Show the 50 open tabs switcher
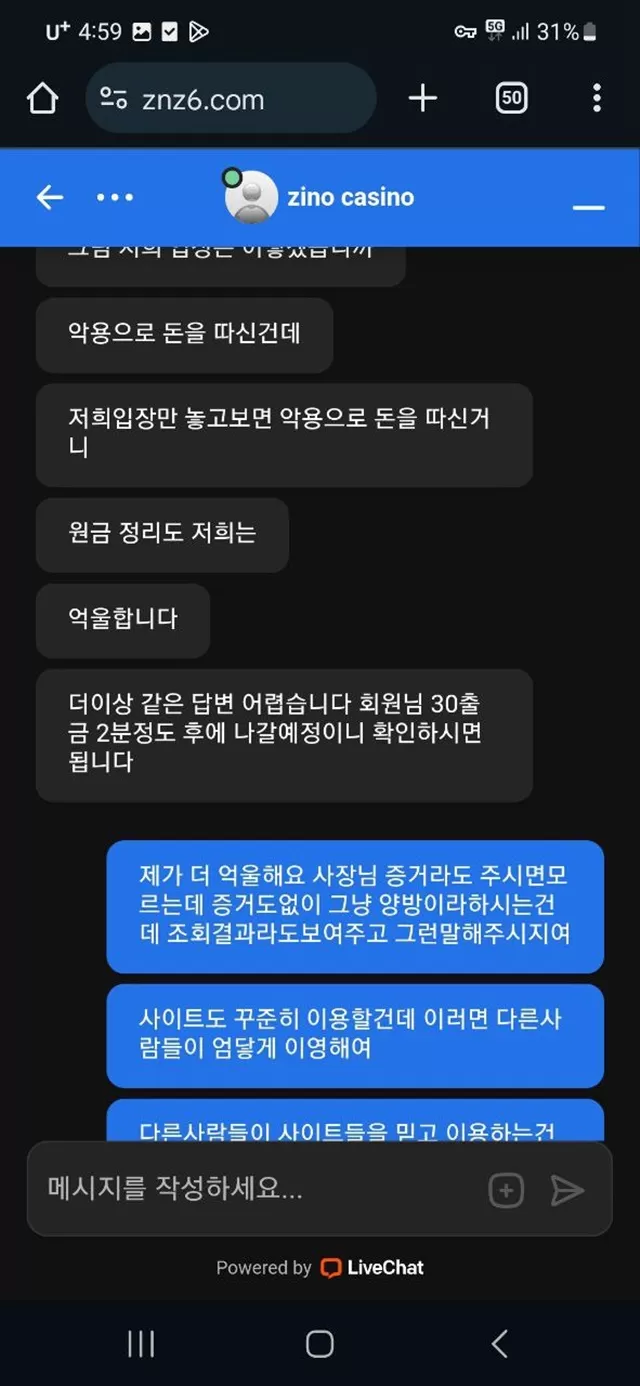Image resolution: width=640 pixels, height=1386 pixels. 511,98
